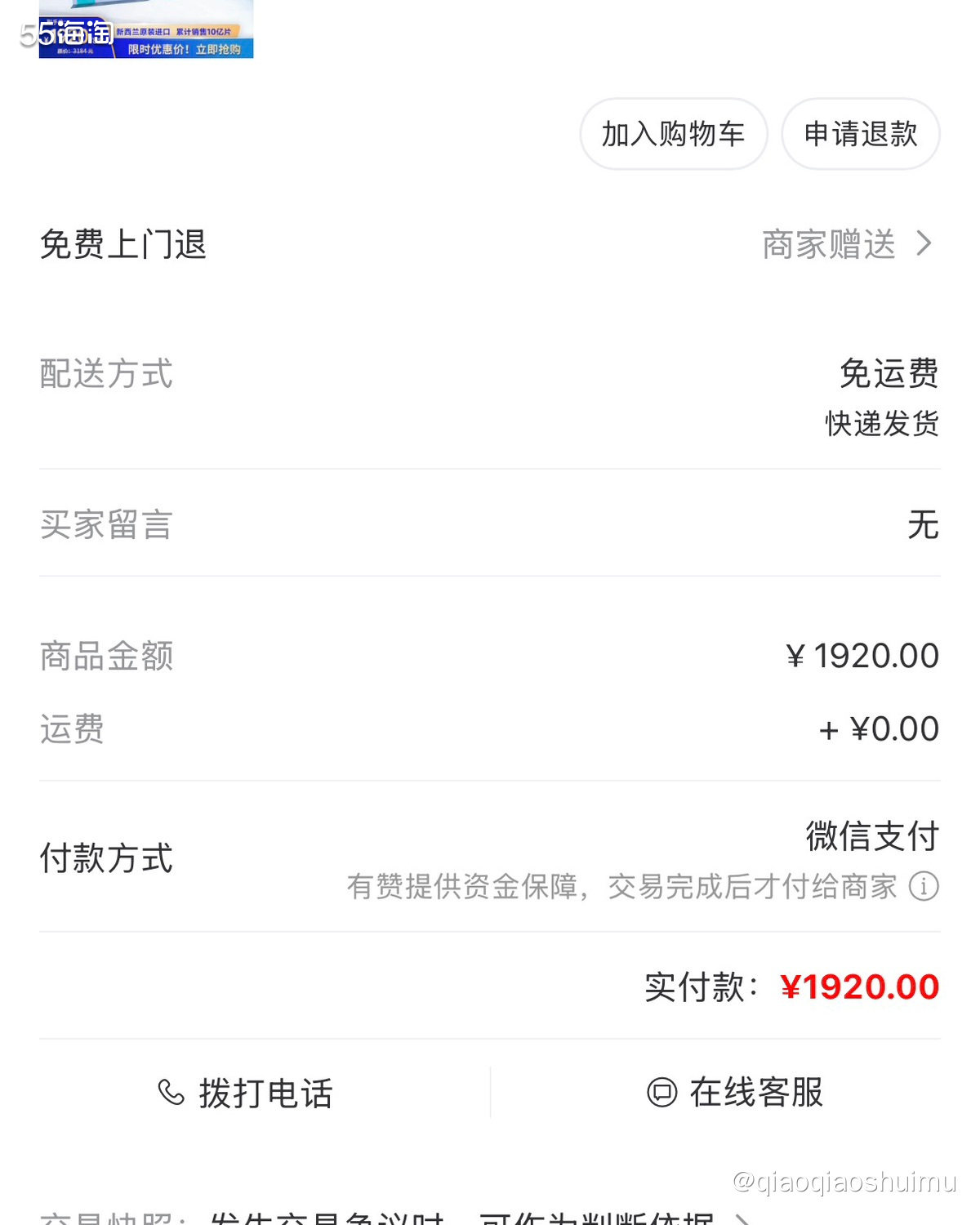Tap the chevron icon next to 商家赠送

point(925,244)
